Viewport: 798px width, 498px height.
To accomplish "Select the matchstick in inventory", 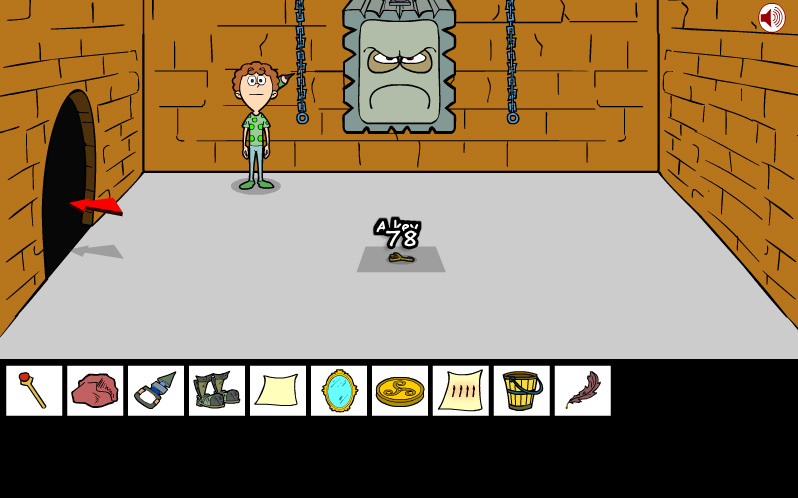I will pyautogui.click(x=33, y=391).
